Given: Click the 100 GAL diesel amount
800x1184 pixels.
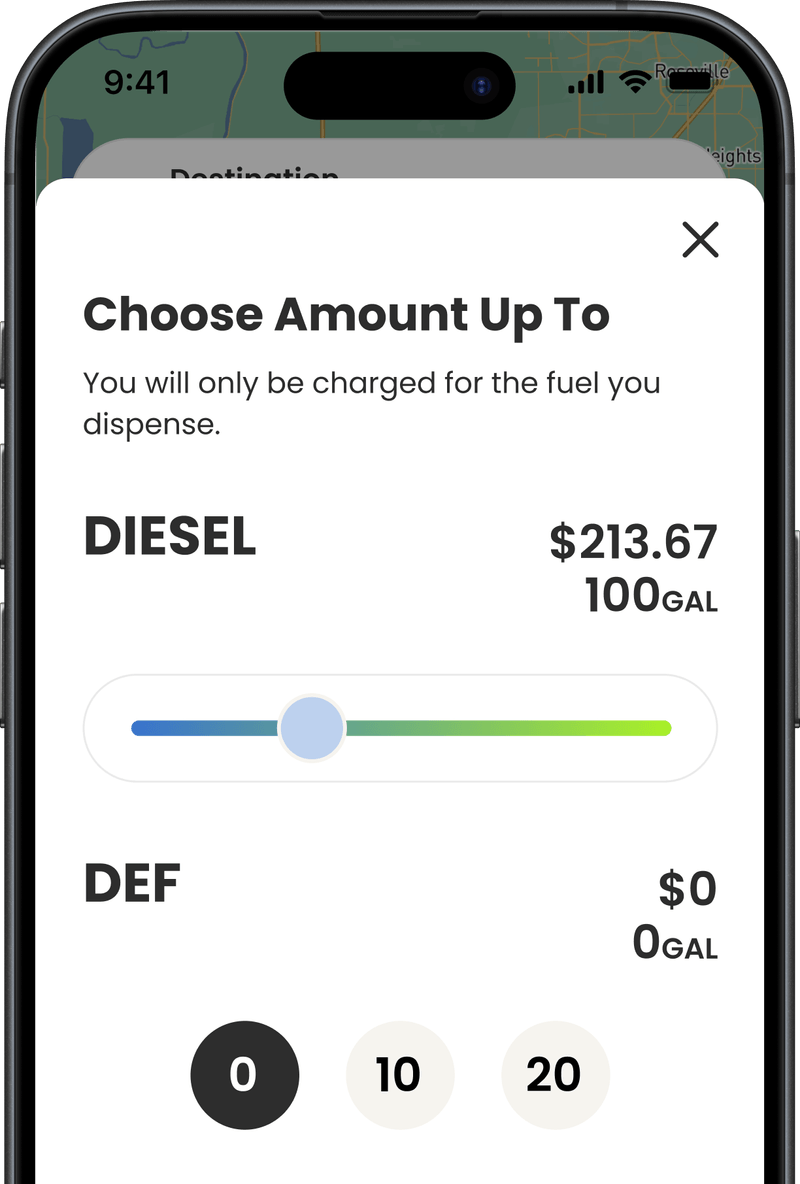Looking at the screenshot, I should pos(652,597).
